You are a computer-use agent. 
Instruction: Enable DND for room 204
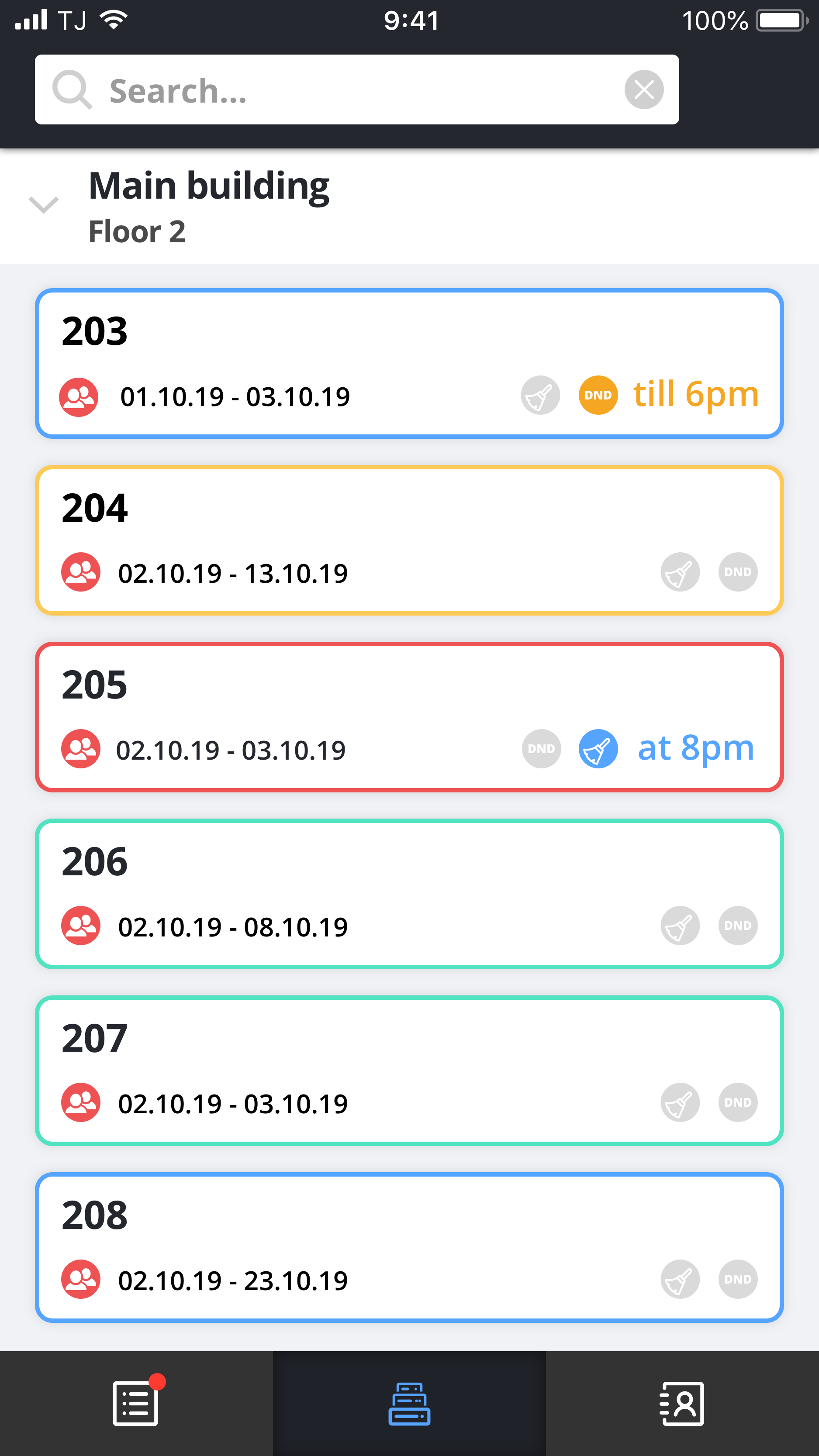point(738,572)
